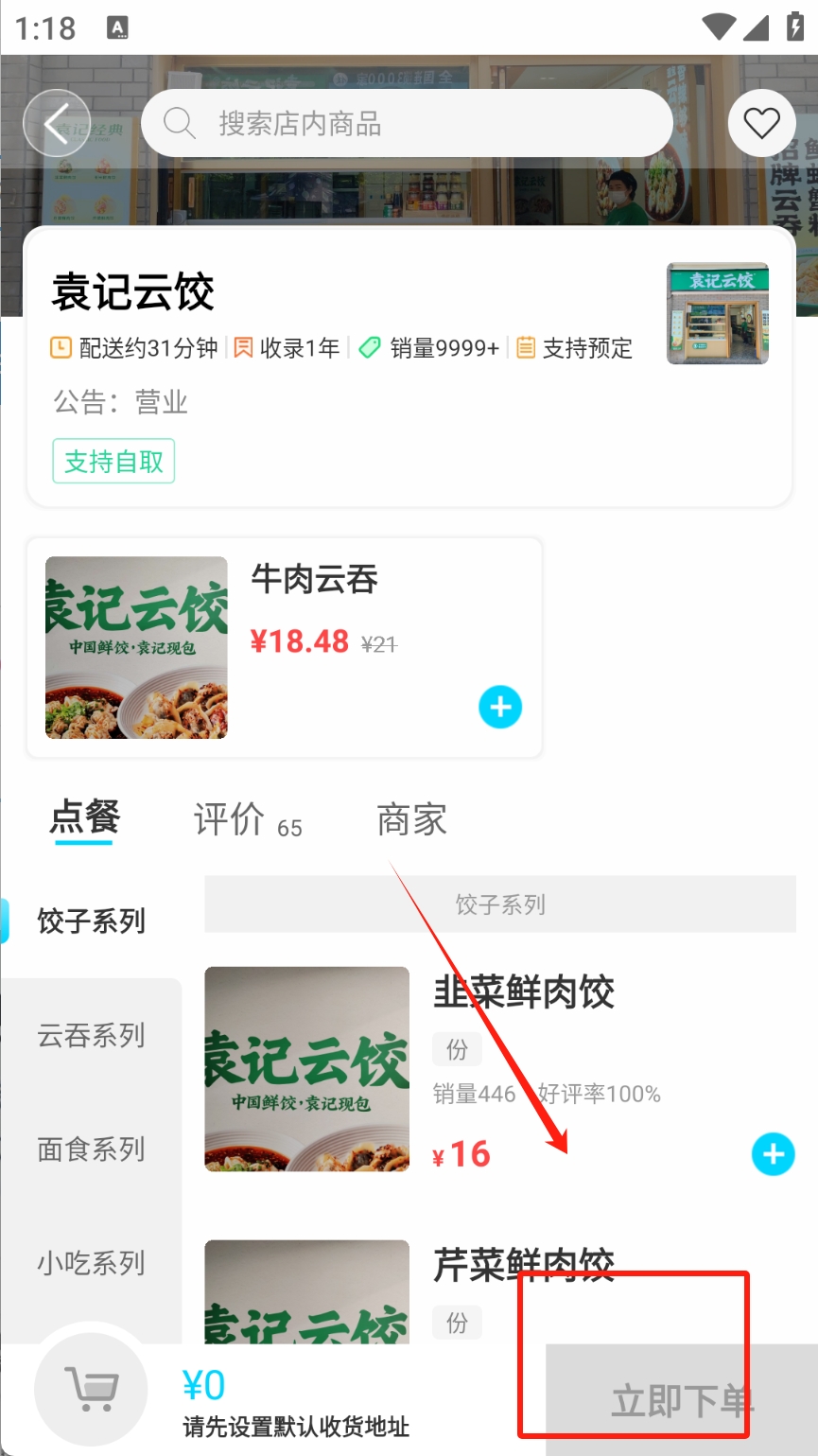Add 牛肉云吞 to the cart
The width and height of the screenshot is (818, 1456).
pyautogui.click(x=500, y=707)
